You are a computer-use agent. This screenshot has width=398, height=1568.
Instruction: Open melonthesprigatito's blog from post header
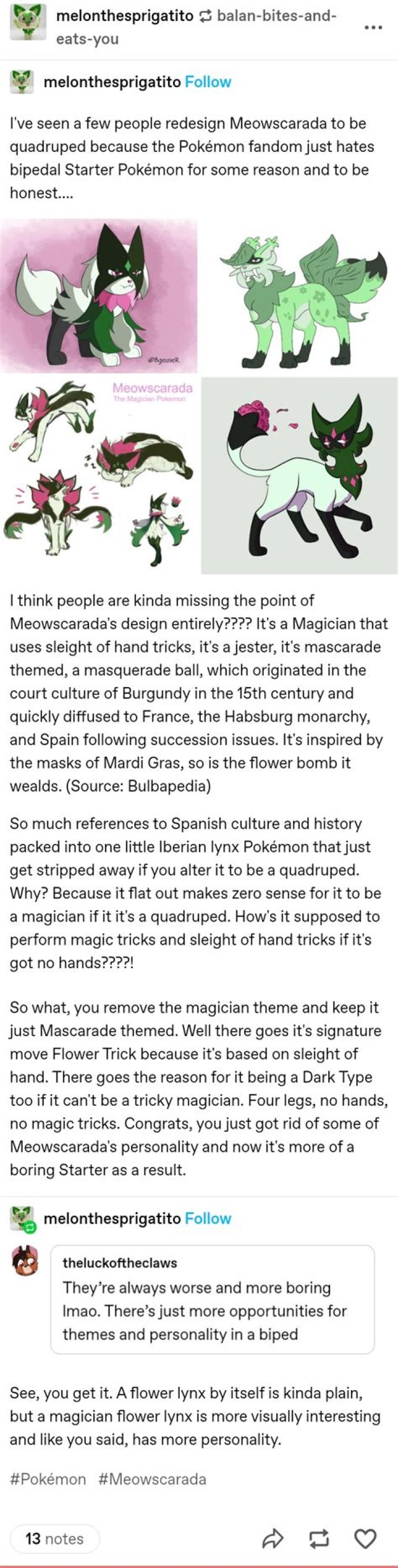(124, 17)
